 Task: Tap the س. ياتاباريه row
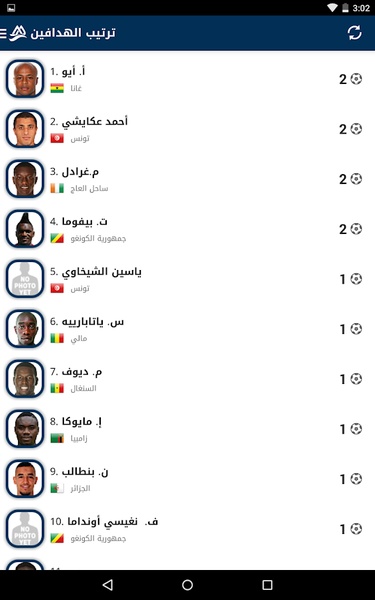(x=188, y=329)
